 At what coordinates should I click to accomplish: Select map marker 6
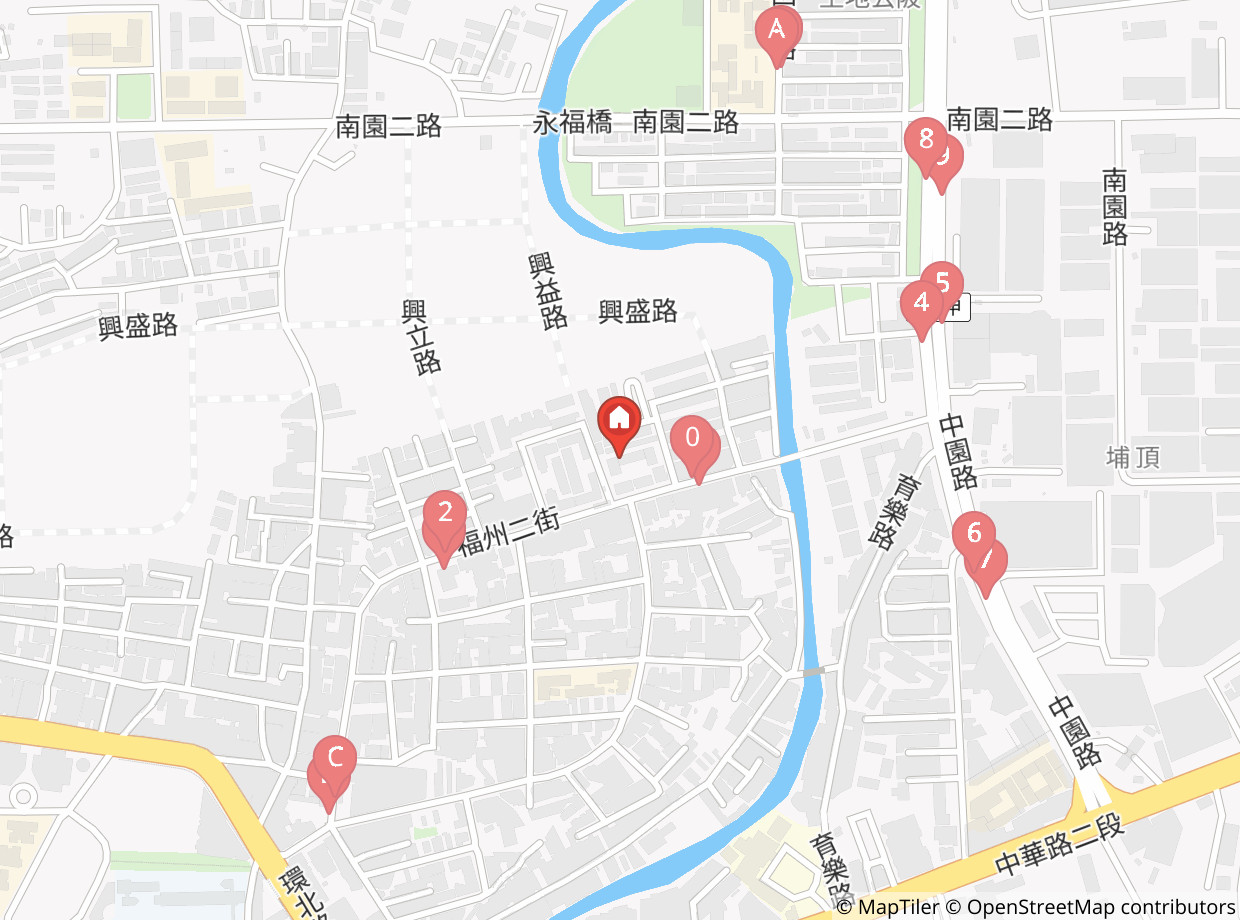click(x=973, y=531)
